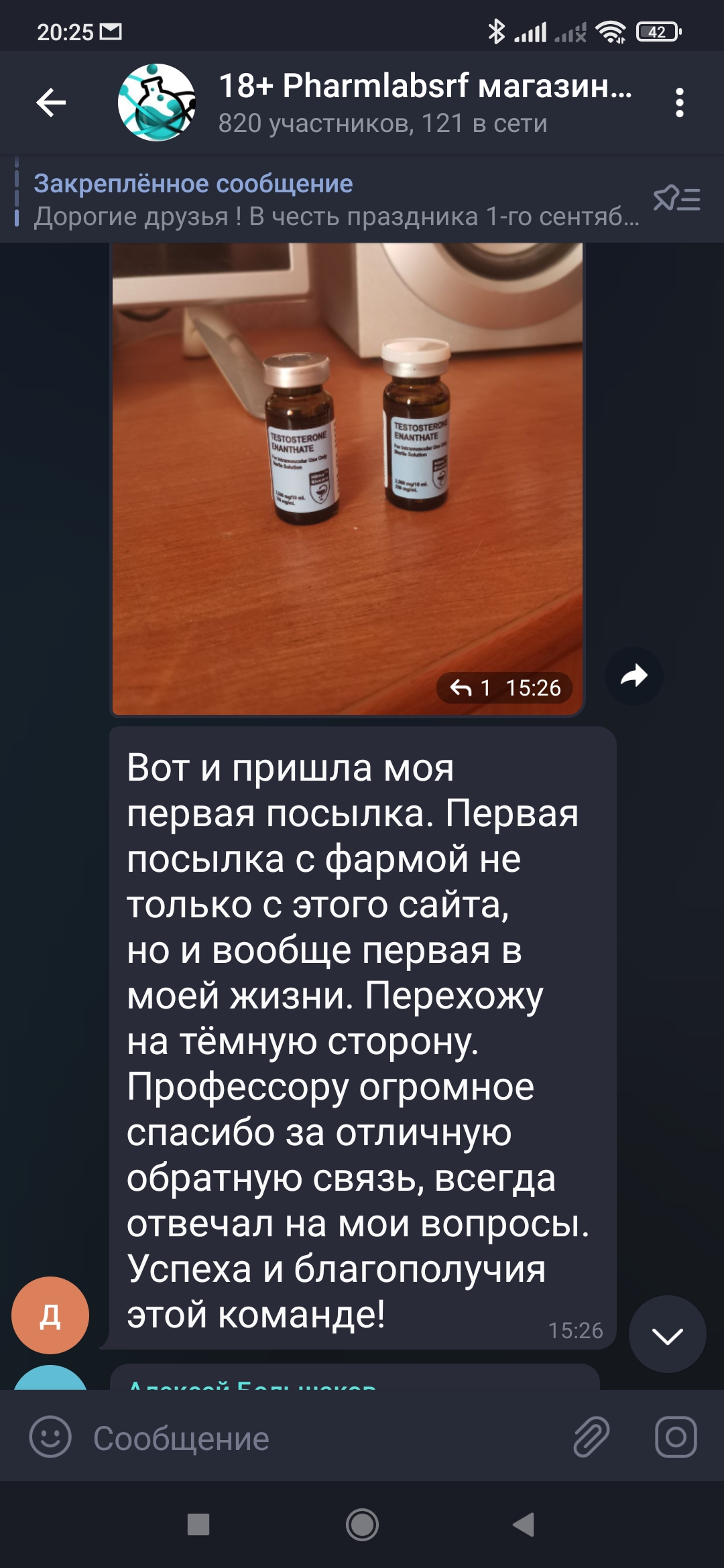The height and width of the screenshot is (1568, 724).
Task: Open the group avatar picture
Action: coord(157,103)
